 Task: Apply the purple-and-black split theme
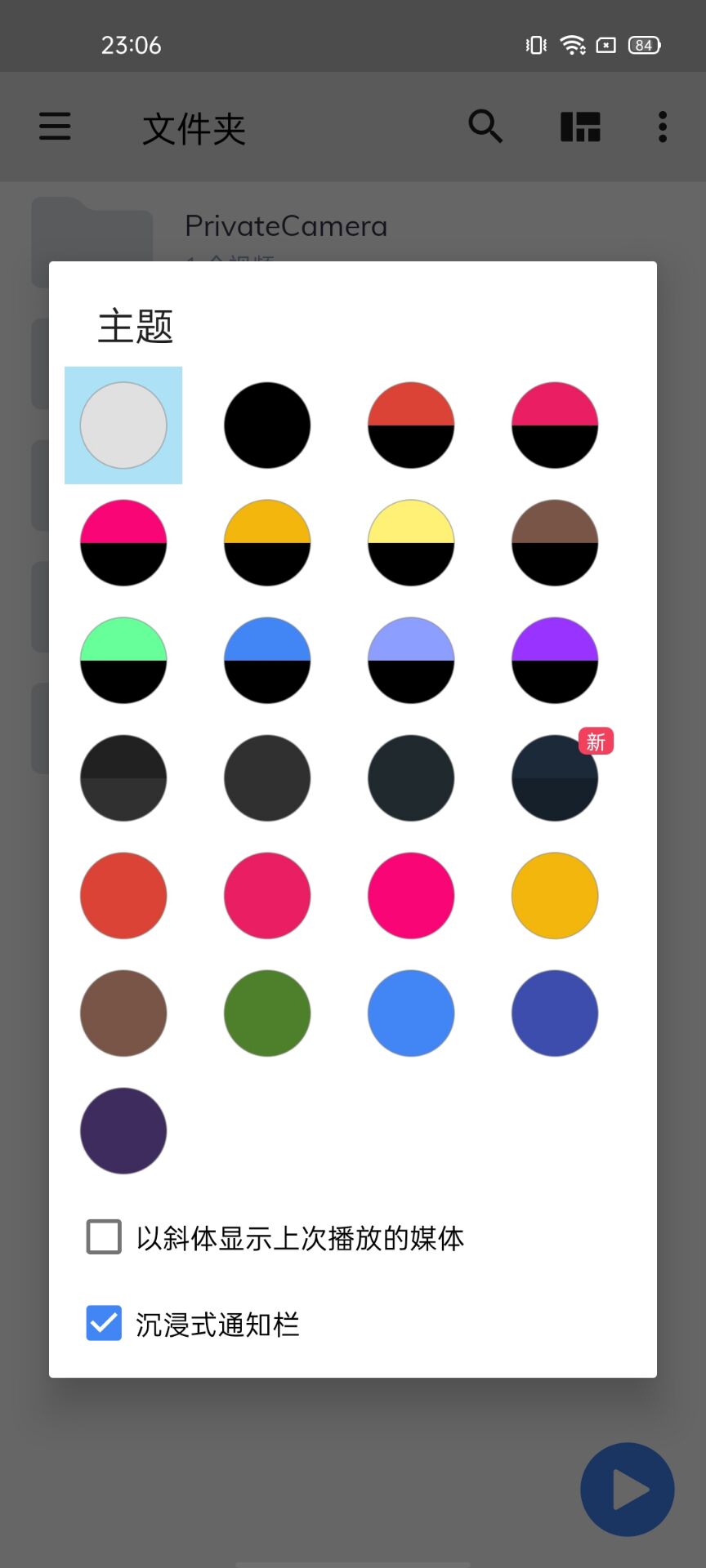coord(555,661)
